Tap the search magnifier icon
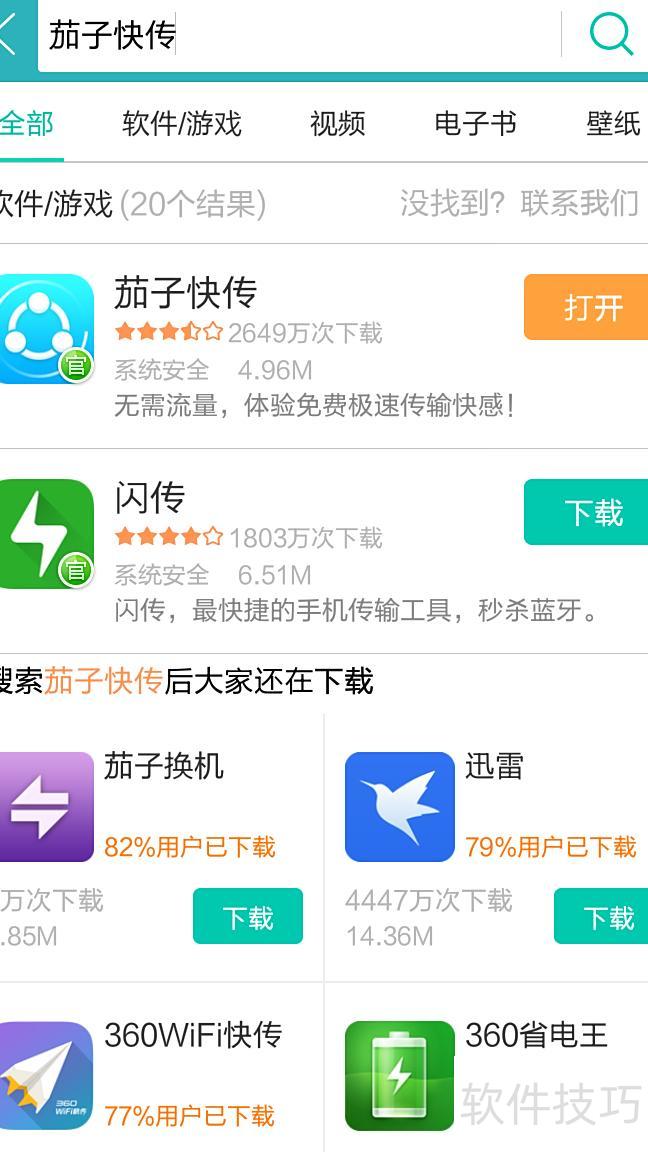648x1152 pixels. coord(610,35)
